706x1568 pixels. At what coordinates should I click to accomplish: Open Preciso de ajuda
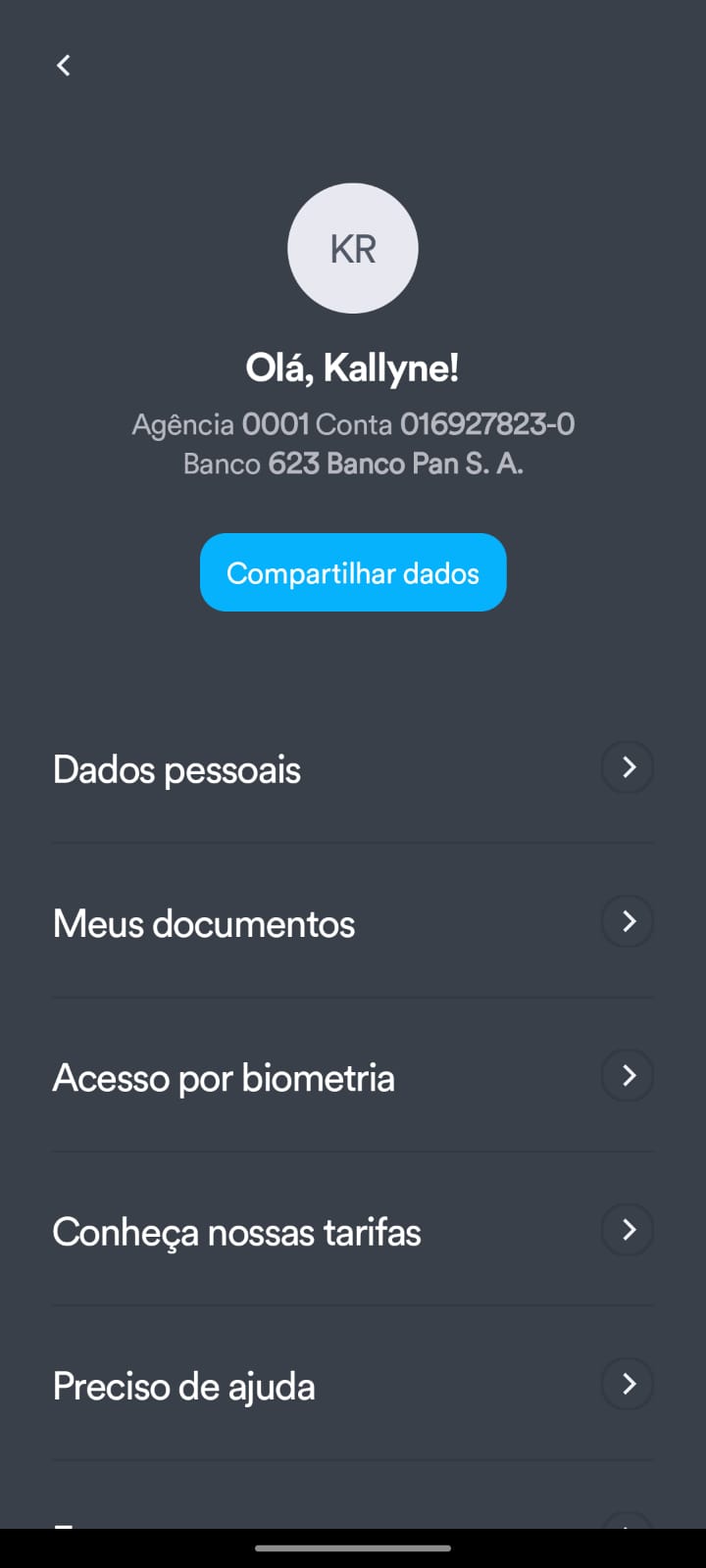[352, 1385]
